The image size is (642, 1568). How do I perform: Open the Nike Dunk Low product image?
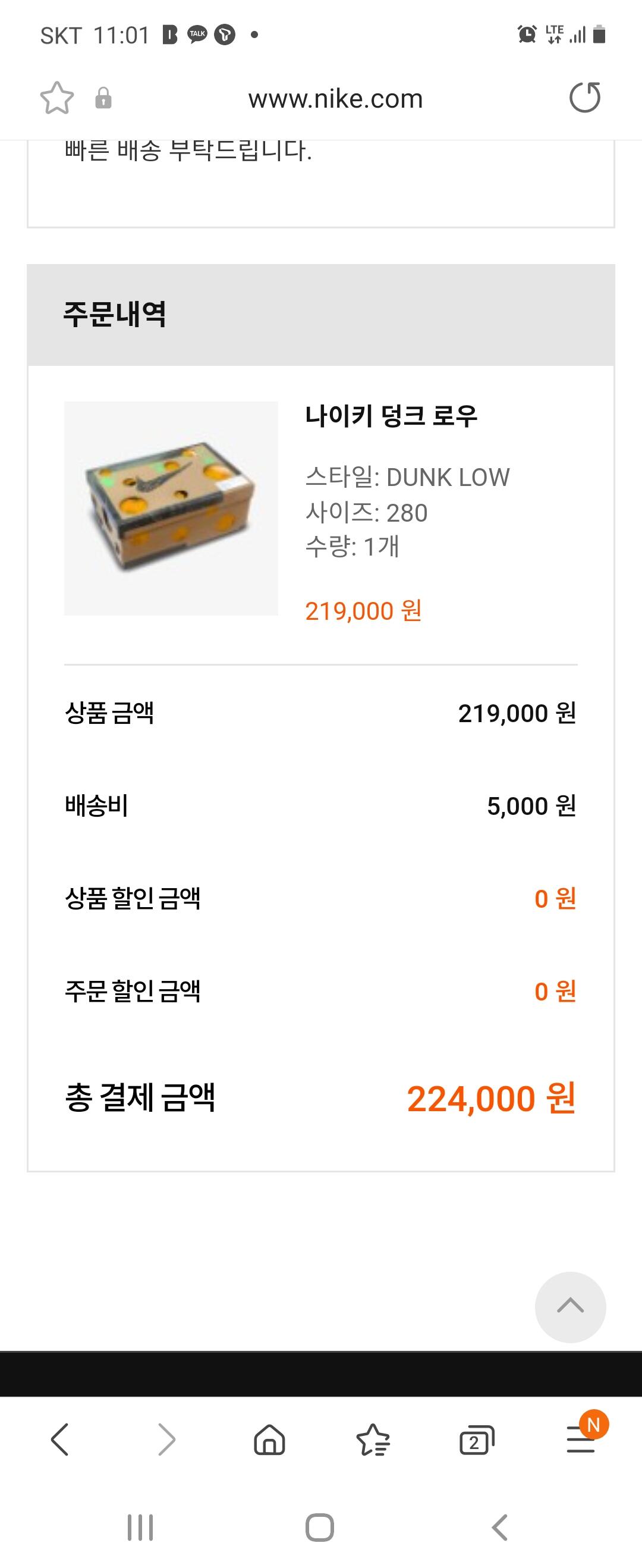[x=171, y=508]
